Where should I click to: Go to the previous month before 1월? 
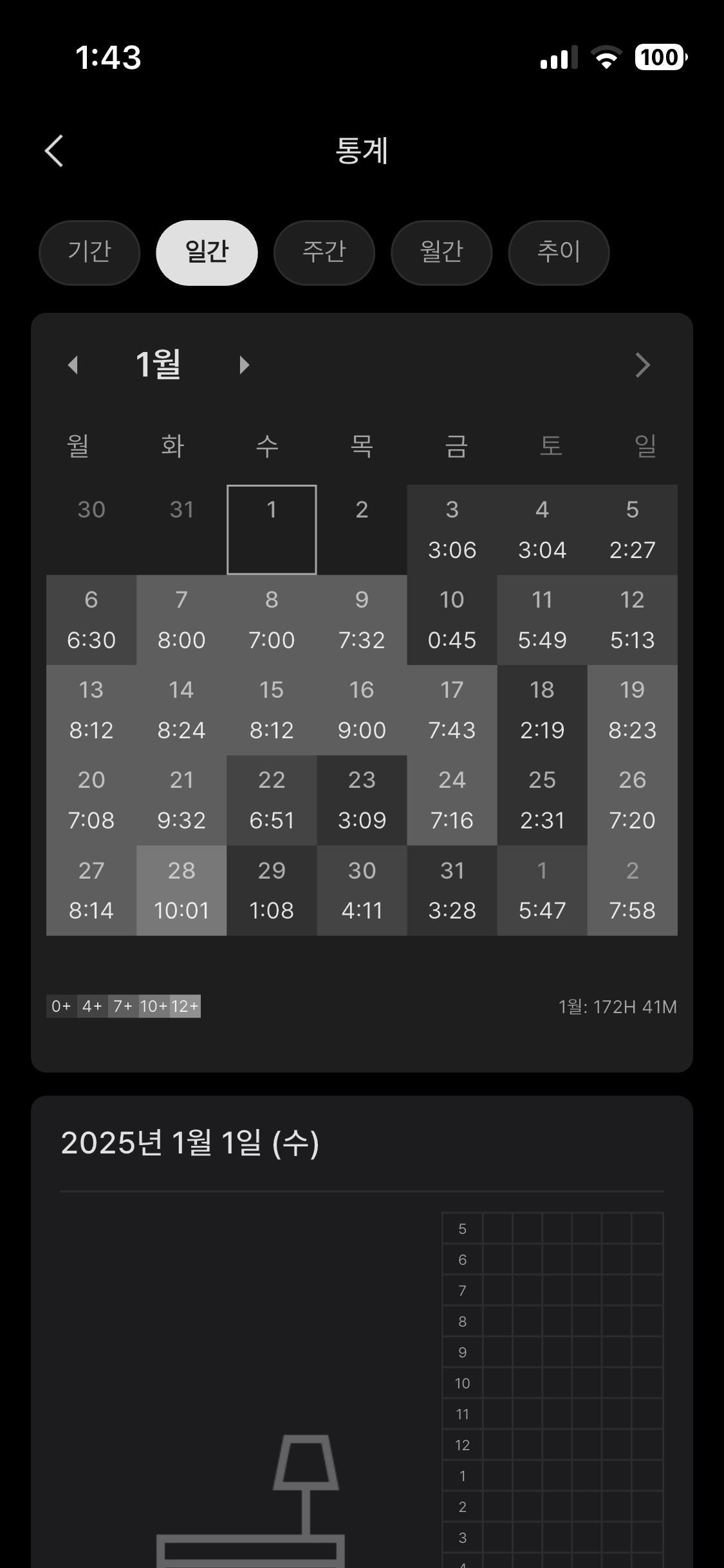[73, 365]
